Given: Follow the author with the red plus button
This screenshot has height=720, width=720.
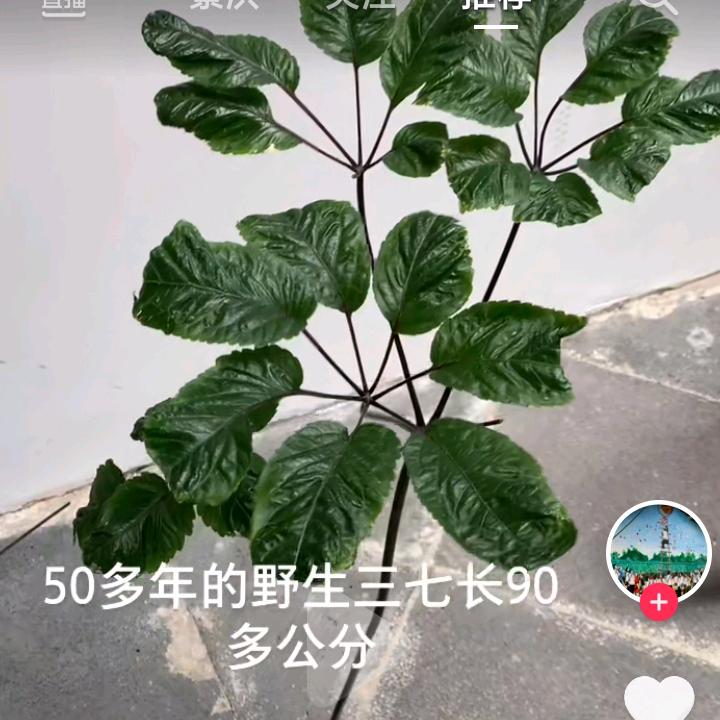Looking at the screenshot, I should pos(658,603).
